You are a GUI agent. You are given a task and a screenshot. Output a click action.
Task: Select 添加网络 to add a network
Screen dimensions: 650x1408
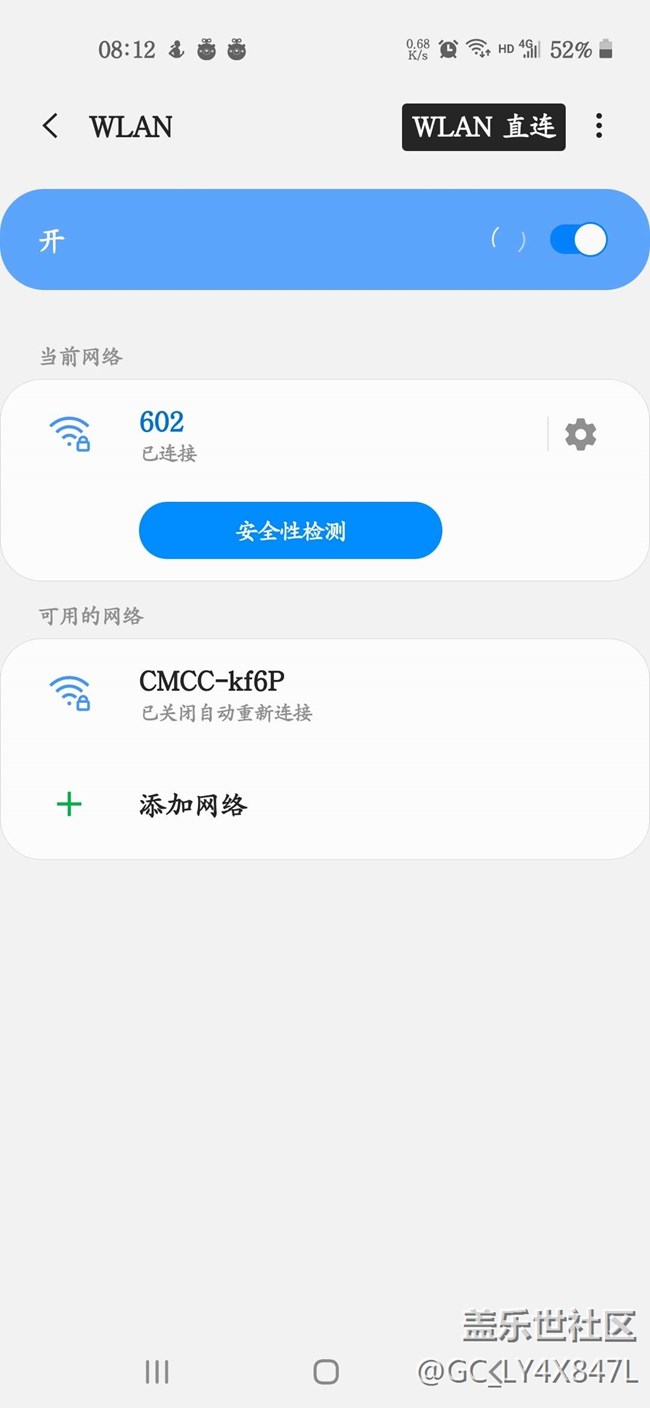193,805
